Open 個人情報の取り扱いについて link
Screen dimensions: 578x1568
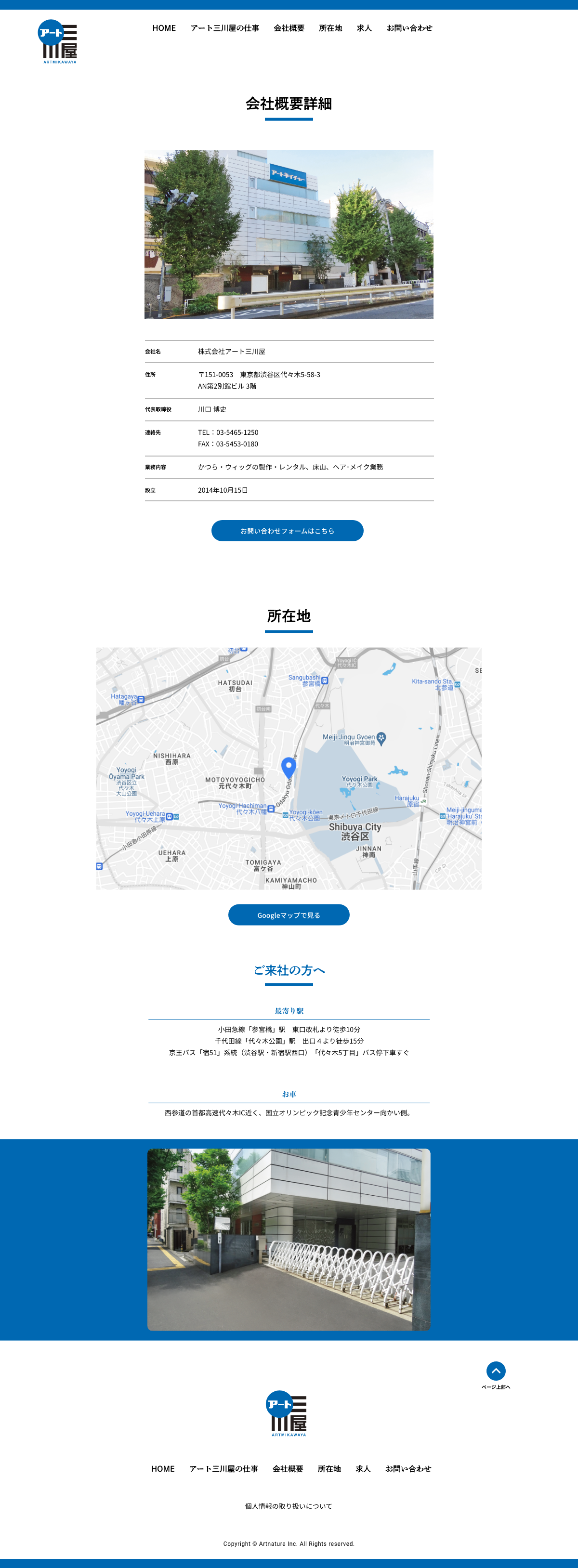click(289, 1506)
